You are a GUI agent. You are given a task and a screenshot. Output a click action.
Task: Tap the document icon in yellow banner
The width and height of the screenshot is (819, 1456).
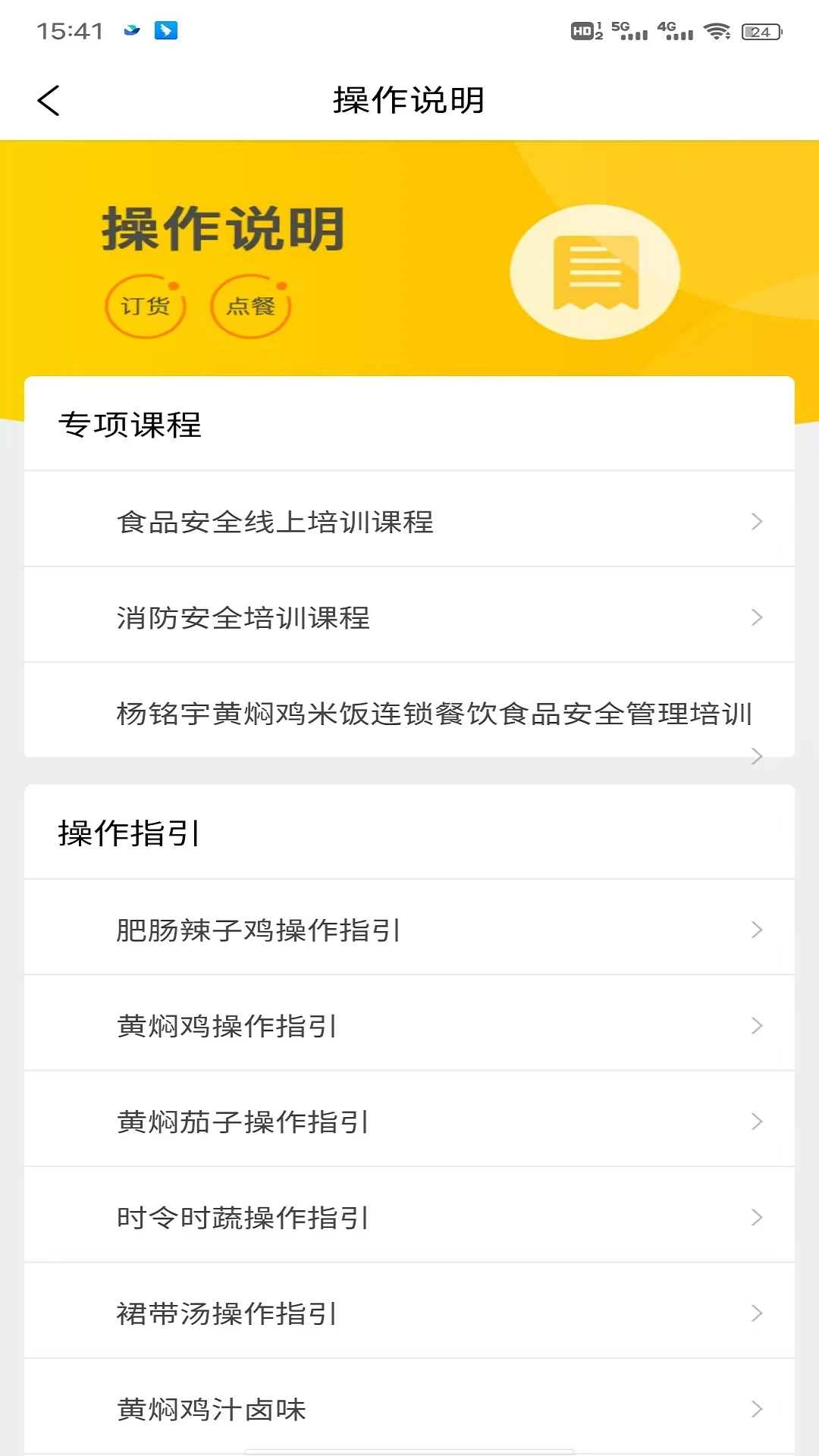[x=596, y=271]
